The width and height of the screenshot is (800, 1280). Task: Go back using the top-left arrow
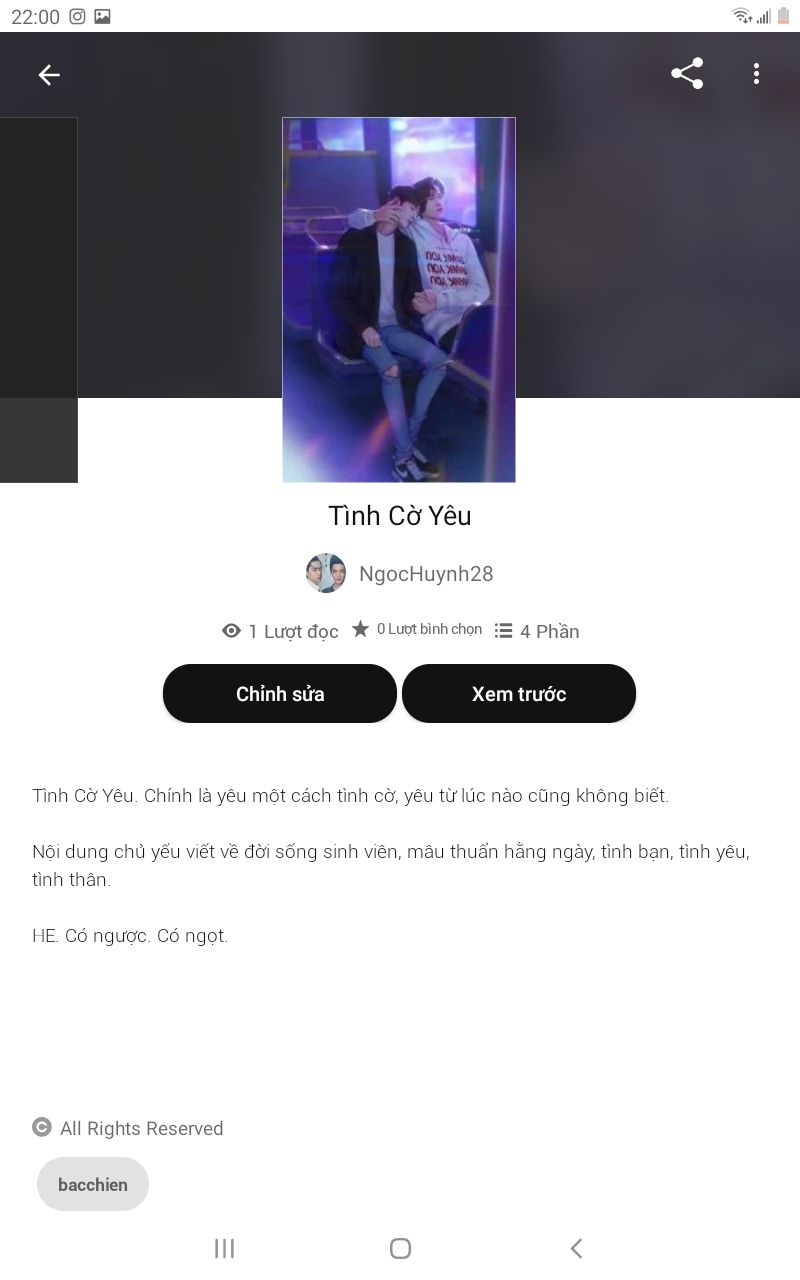tap(49, 75)
